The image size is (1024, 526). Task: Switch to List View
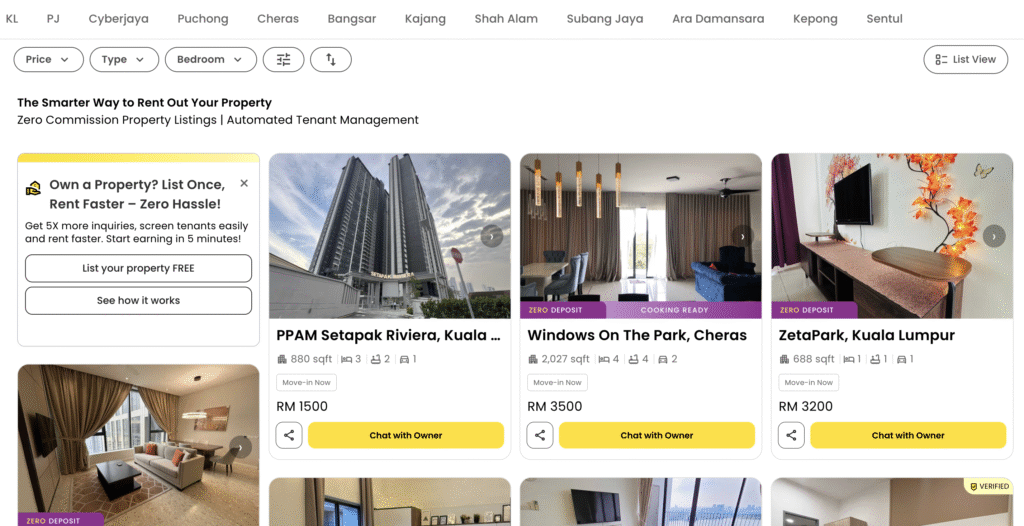[x=965, y=60]
